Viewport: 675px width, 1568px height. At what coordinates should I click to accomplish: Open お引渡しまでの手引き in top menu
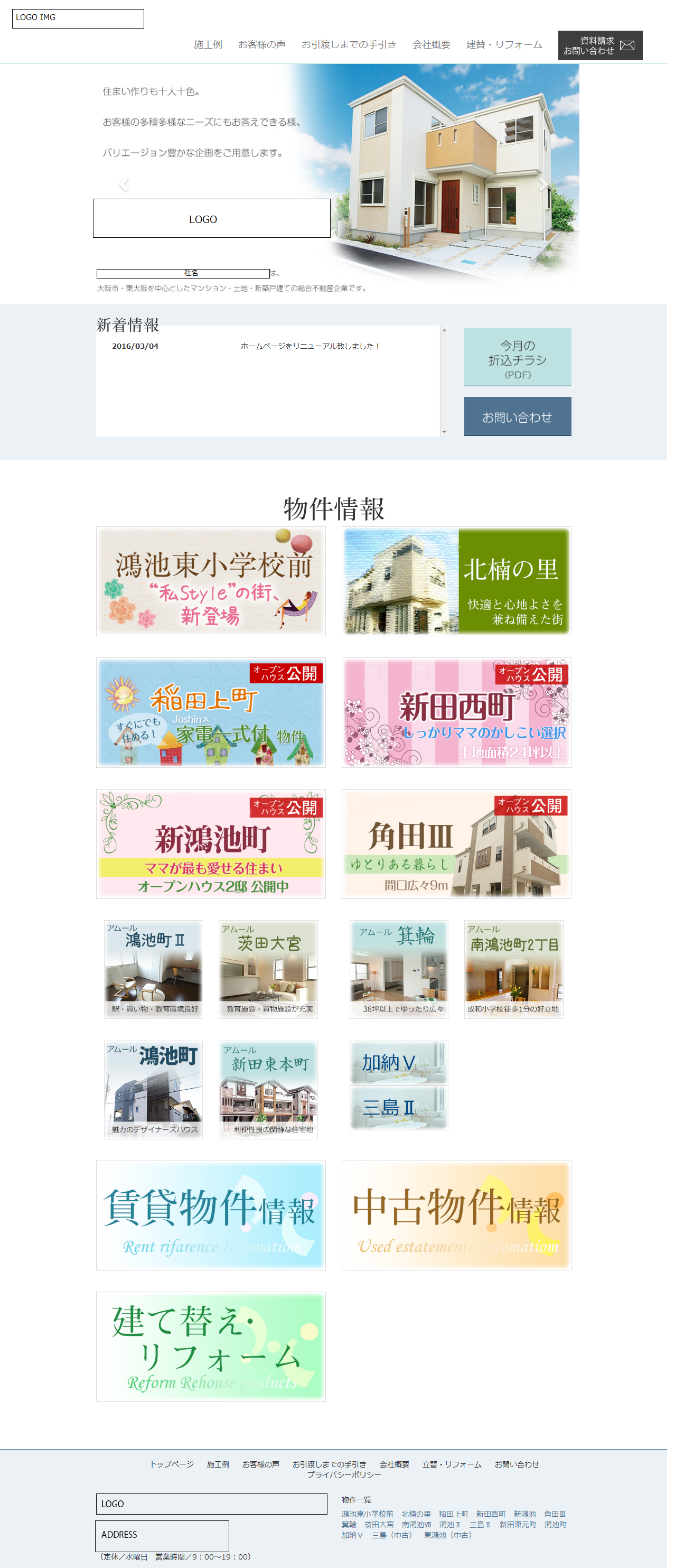(353, 45)
